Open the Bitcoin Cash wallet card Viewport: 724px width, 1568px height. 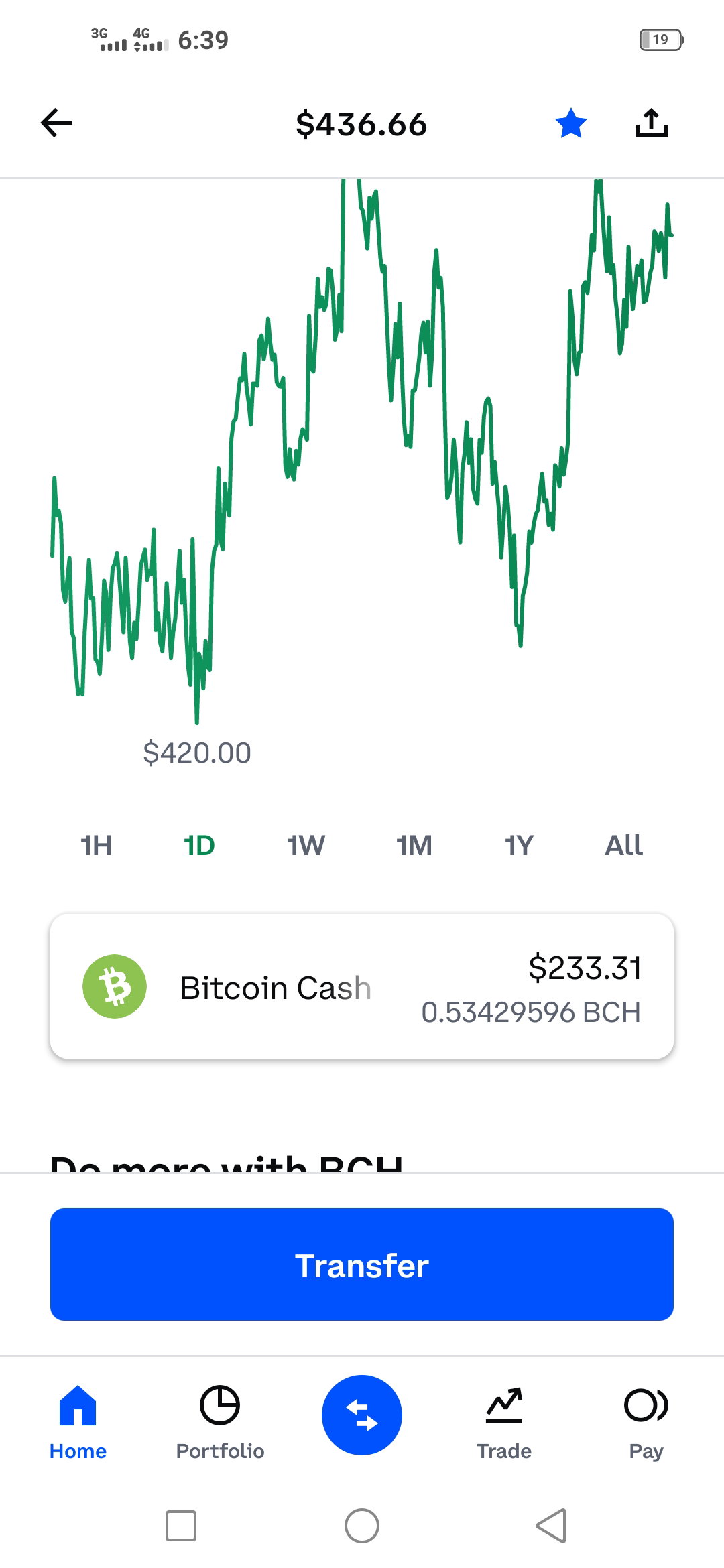click(x=362, y=986)
